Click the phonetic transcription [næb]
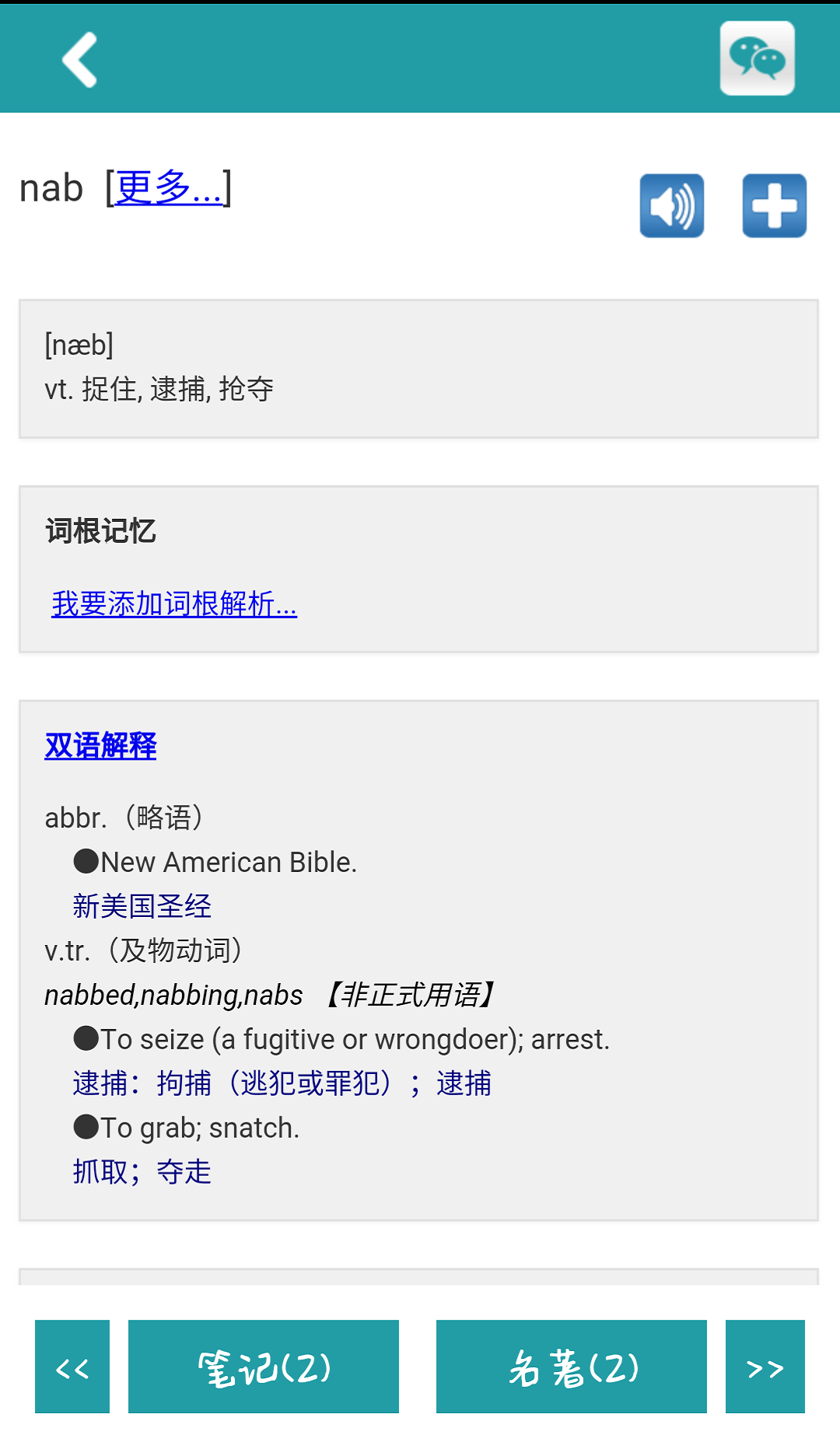 (79, 345)
